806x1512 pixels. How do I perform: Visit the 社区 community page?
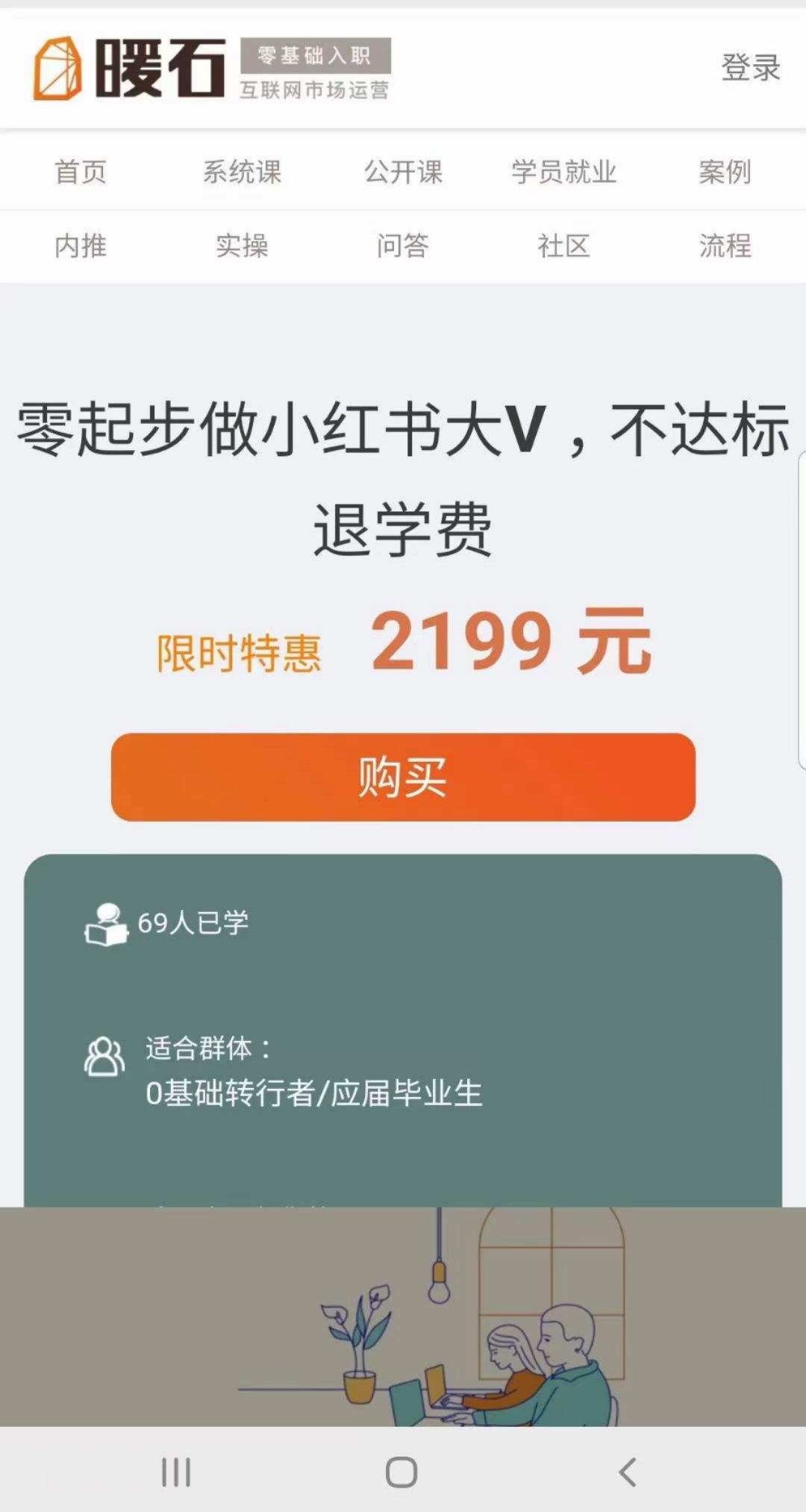[563, 246]
